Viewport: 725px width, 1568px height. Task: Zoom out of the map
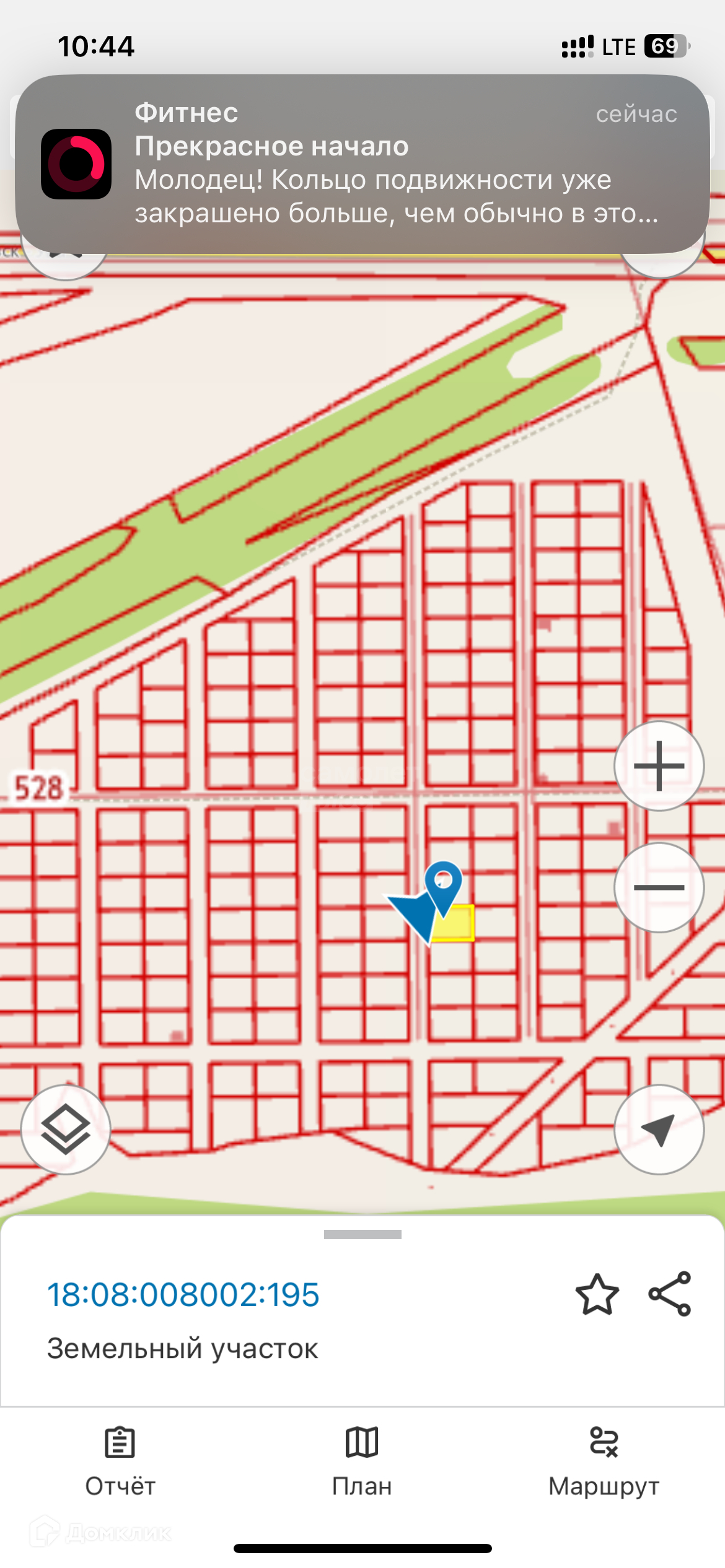(x=659, y=887)
